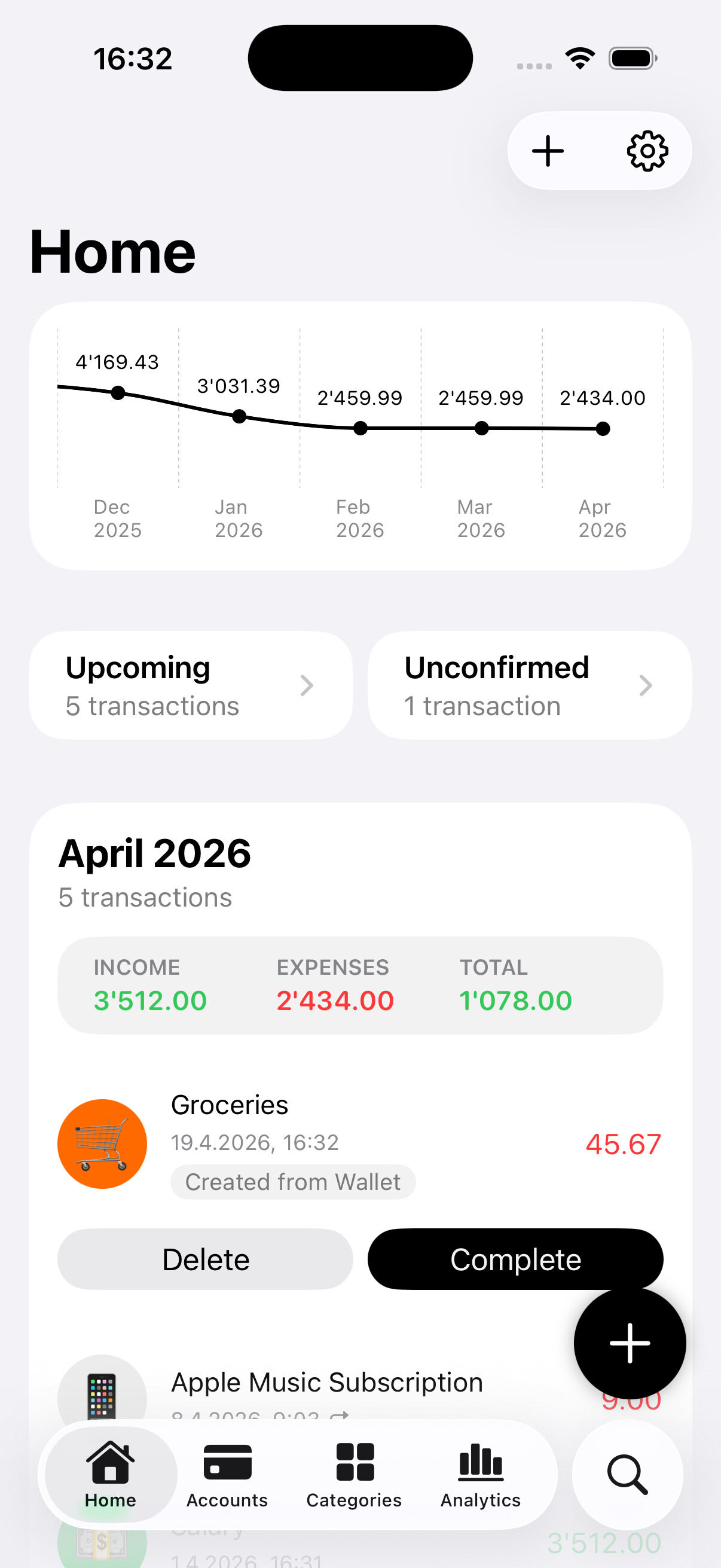Open the balance trend chart card

coord(360,436)
